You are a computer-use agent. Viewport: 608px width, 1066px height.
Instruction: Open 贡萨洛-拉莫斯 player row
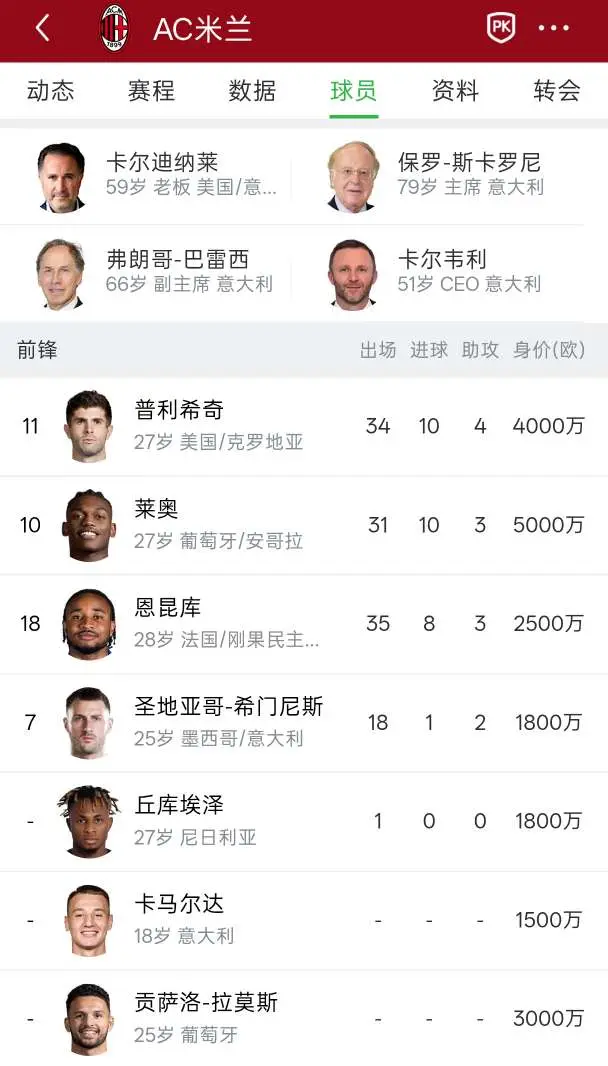click(304, 1018)
